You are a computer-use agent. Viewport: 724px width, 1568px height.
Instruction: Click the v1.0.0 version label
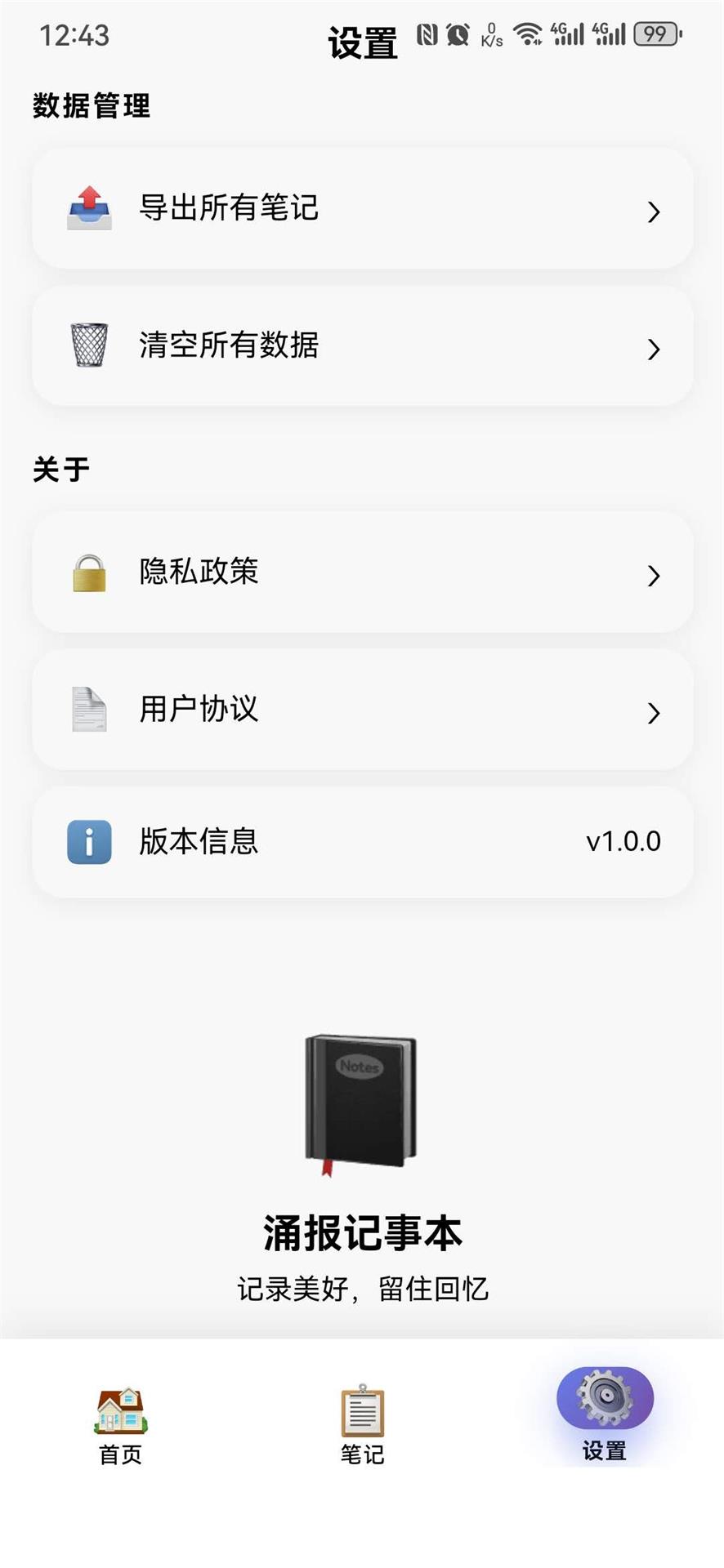coord(625,840)
